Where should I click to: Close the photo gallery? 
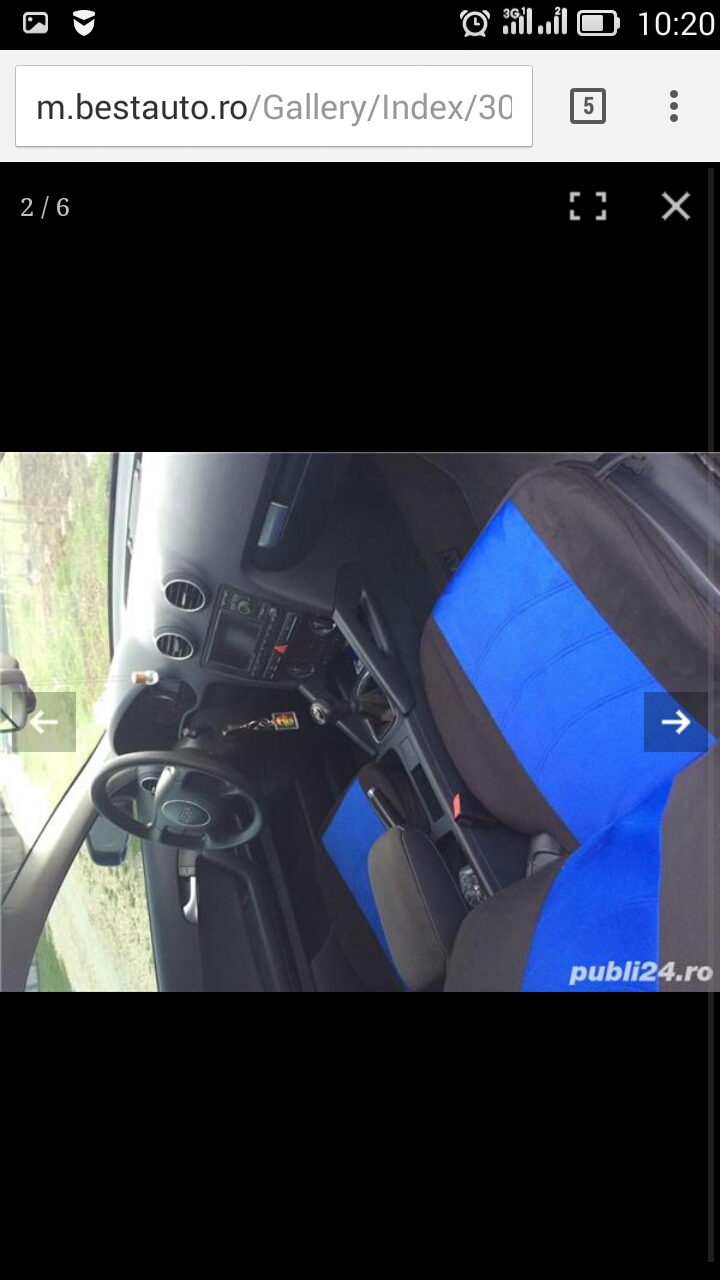[x=676, y=206]
